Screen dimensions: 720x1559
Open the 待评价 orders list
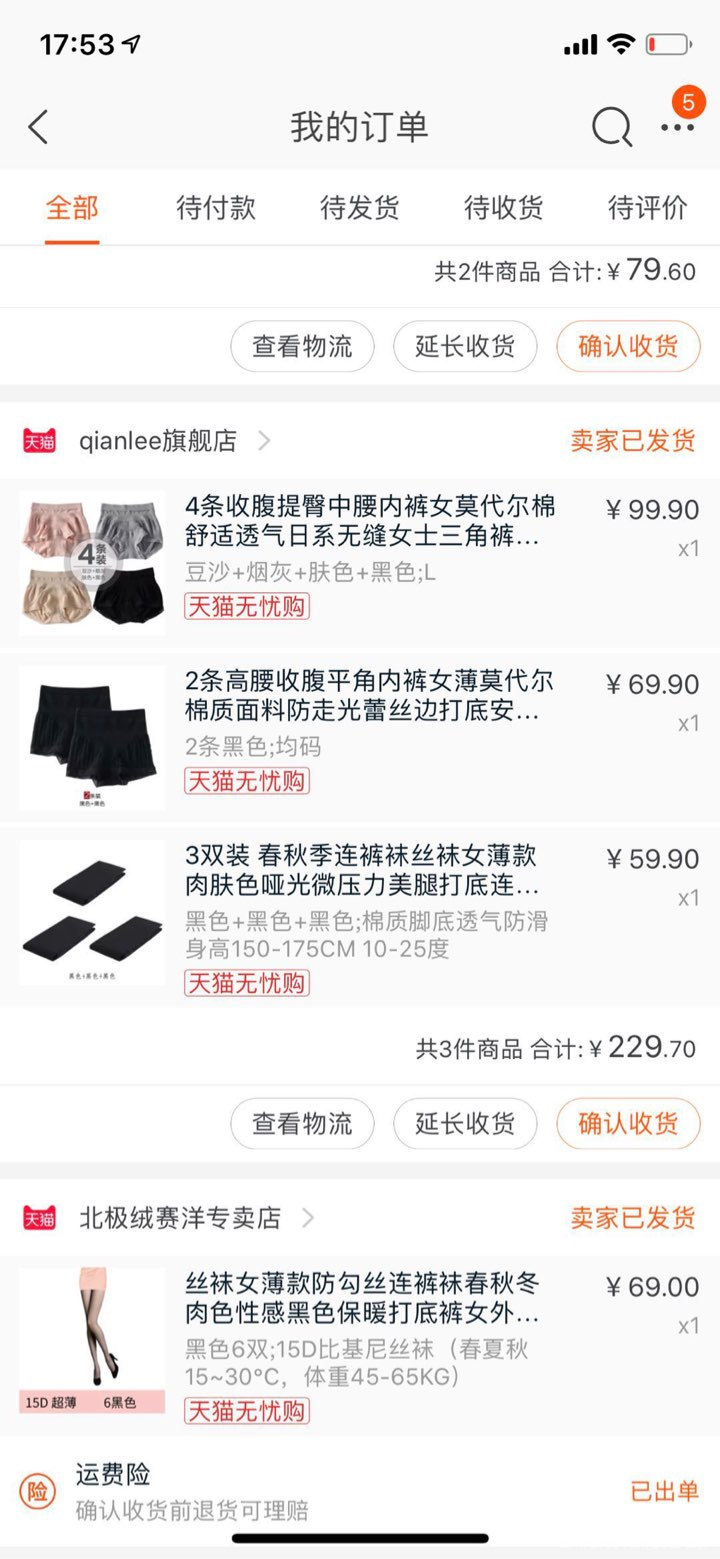coord(646,207)
